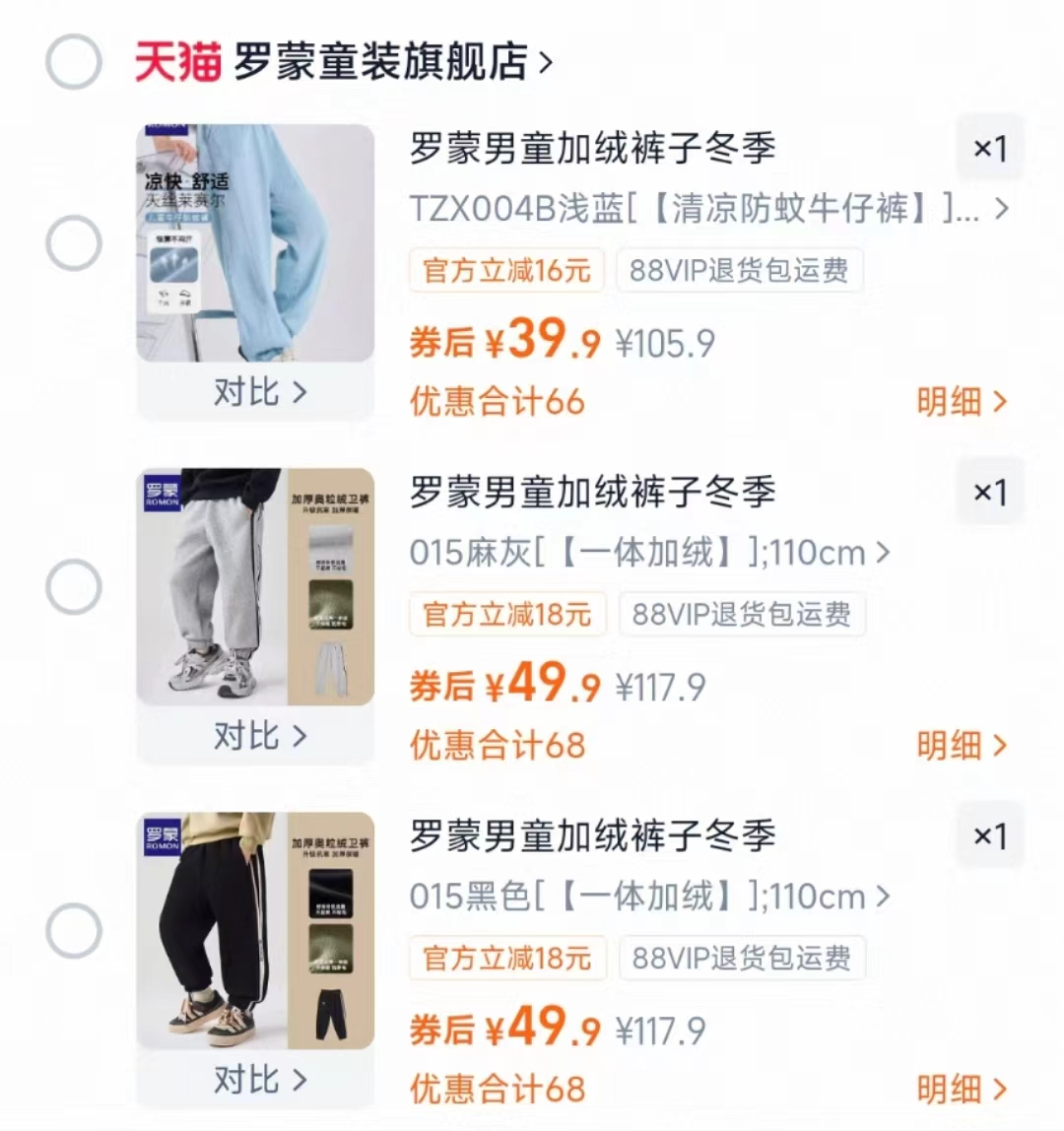Viewport: 1064px width, 1131px height.
Task: Click the 88VIP退货包运费 badge on second item
Action: pos(741,614)
